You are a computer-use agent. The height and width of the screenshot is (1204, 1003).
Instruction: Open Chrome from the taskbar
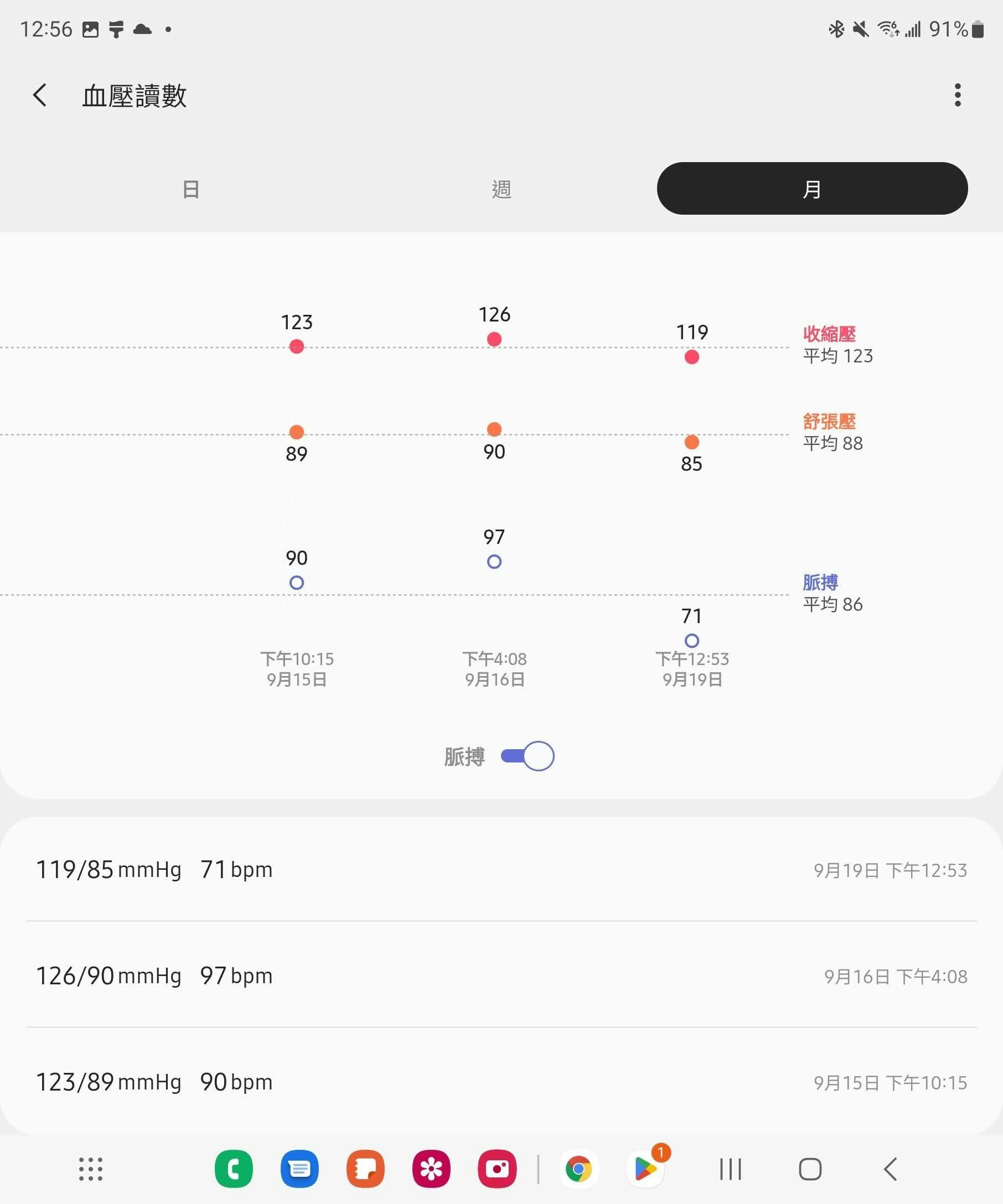click(x=578, y=1169)
